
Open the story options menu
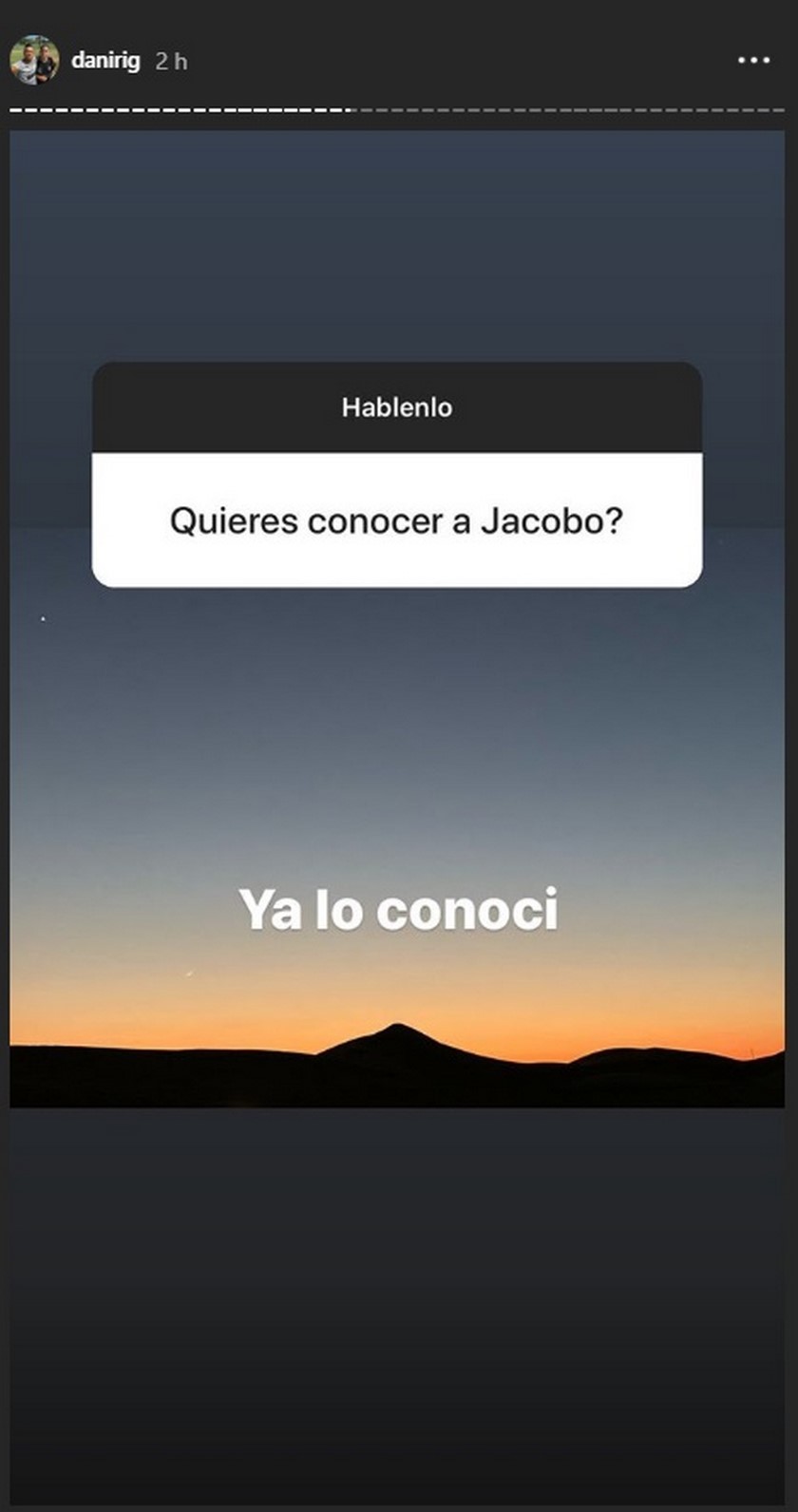pos(753,61)
